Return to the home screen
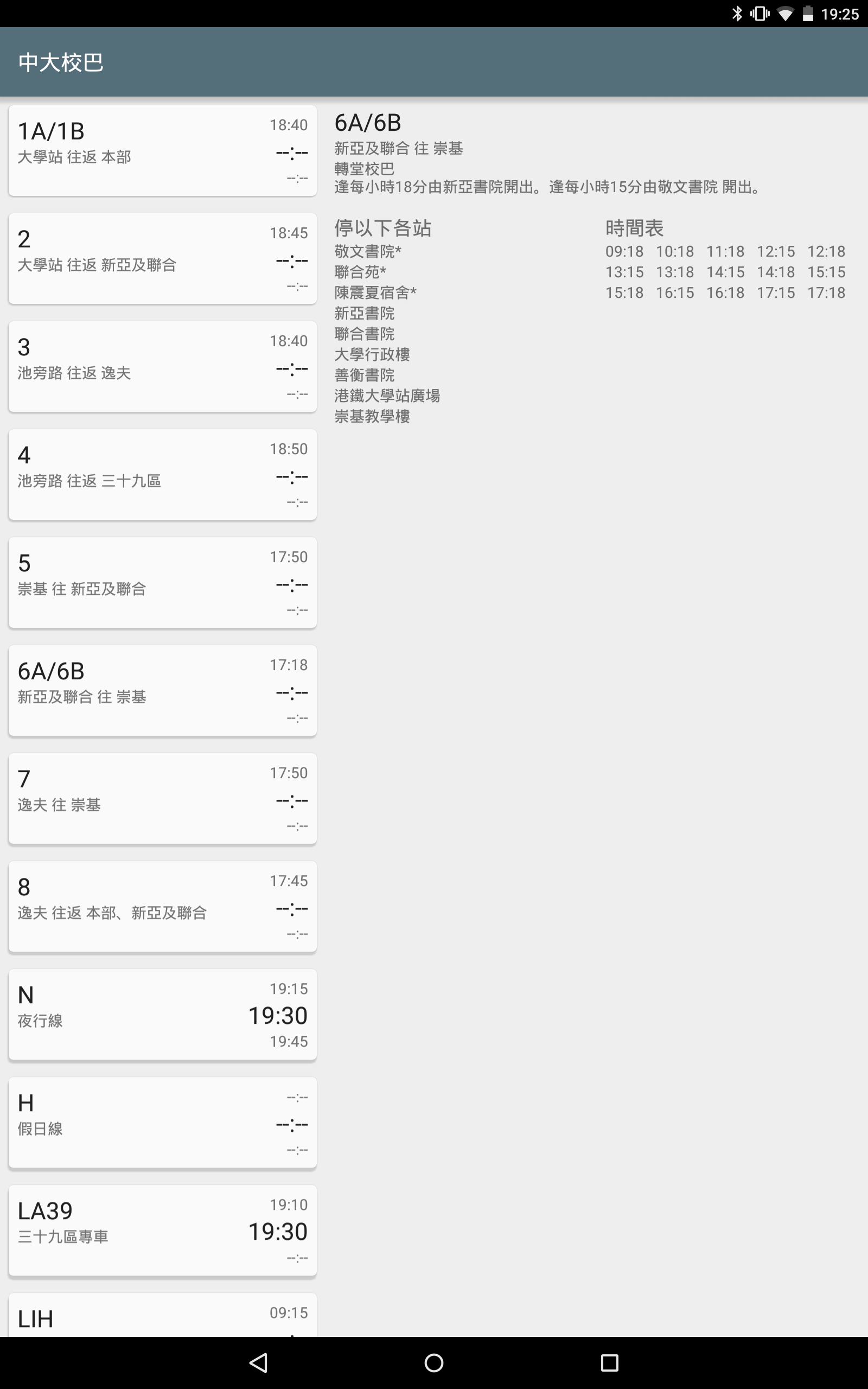Image resolution: width=868 pixels, height=1389 pixels. coord(434,1362)
